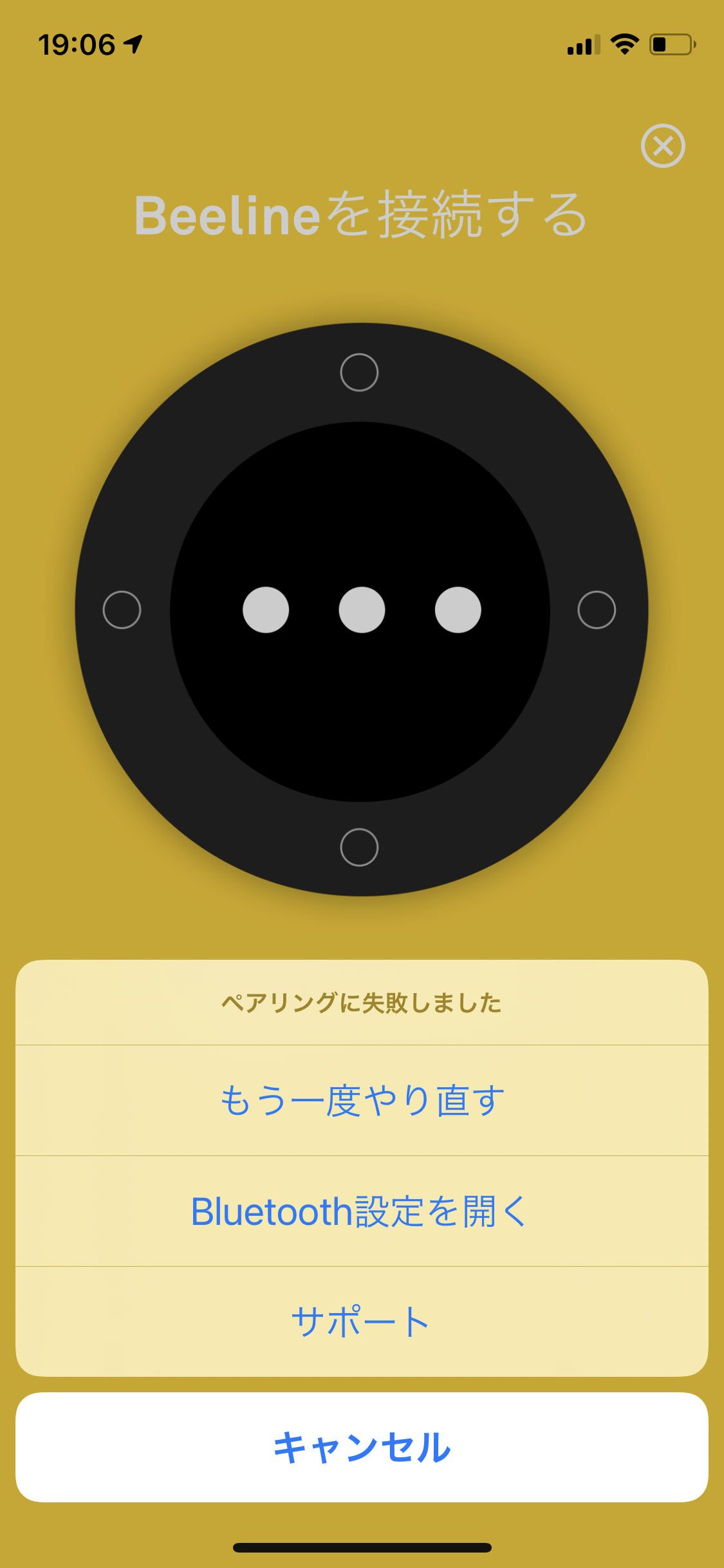724x1568 pixels.
Task: Open Bluetooth設定を開く option
Action: [x=362, y=1211]
